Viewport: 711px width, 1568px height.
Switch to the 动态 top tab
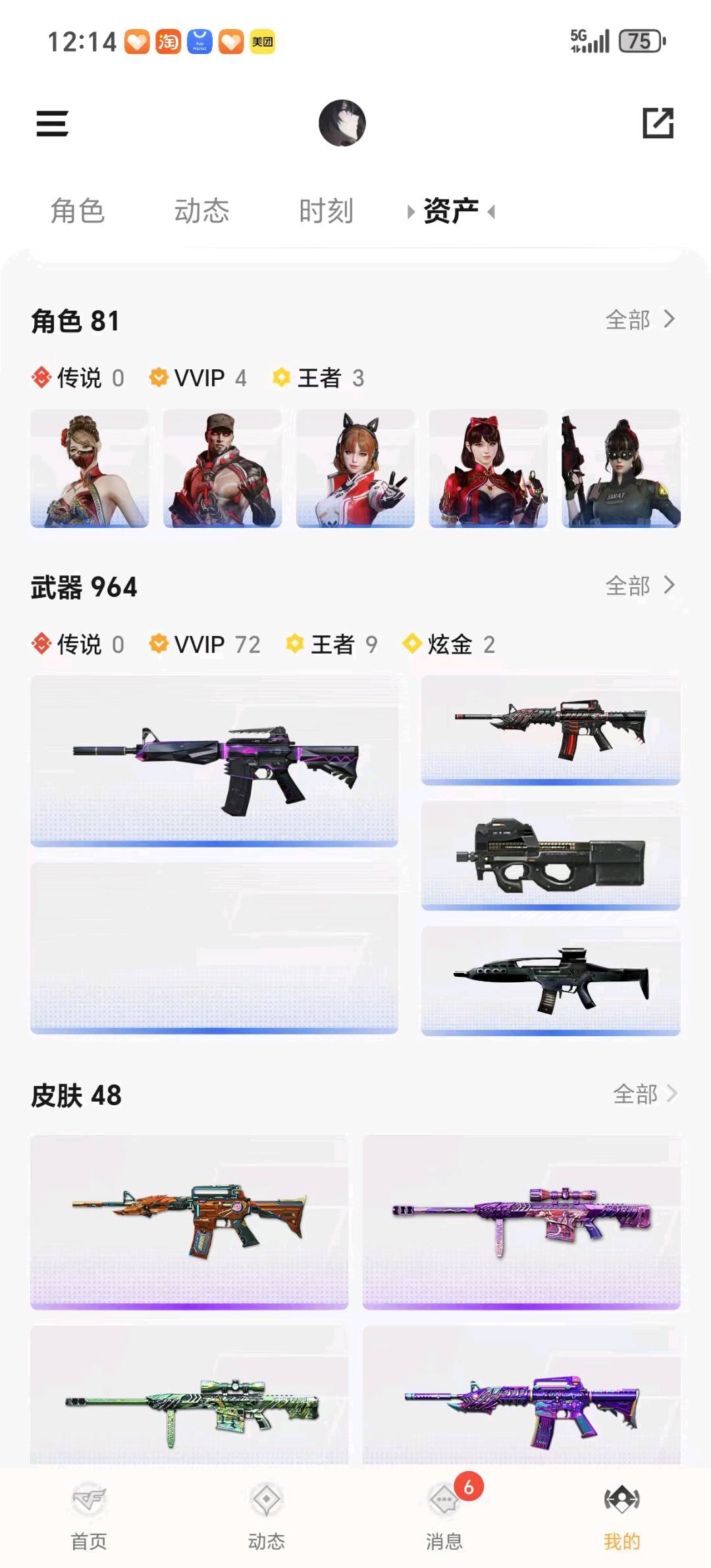point(201,211)
